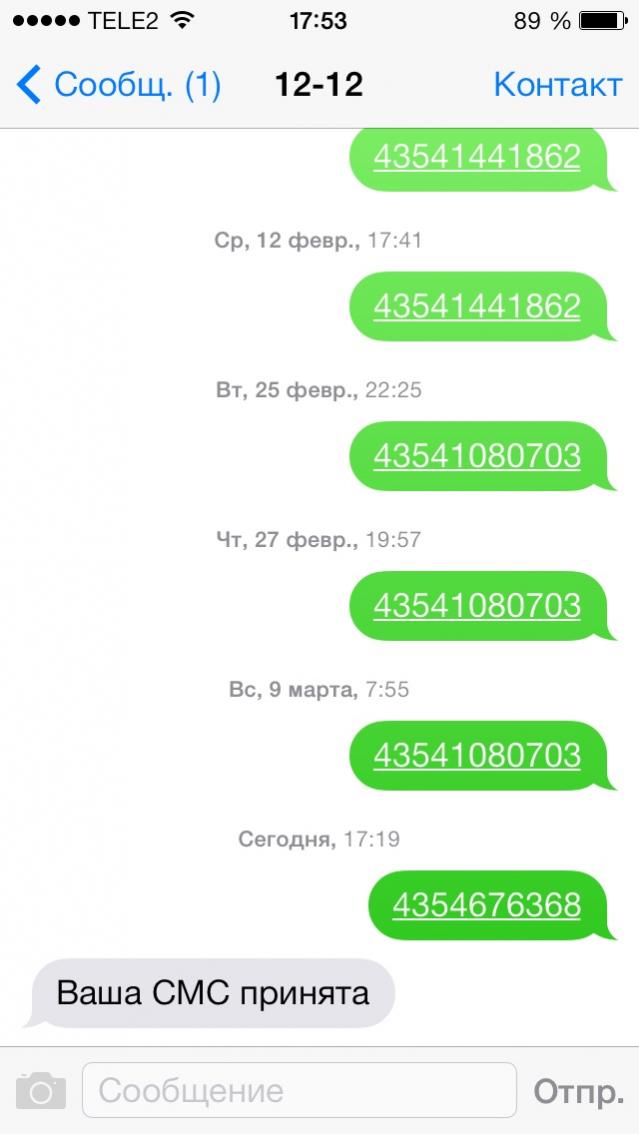Open the 43541080703 link from 27 февр.
The image size is (639, 1134).
[476, 606]
